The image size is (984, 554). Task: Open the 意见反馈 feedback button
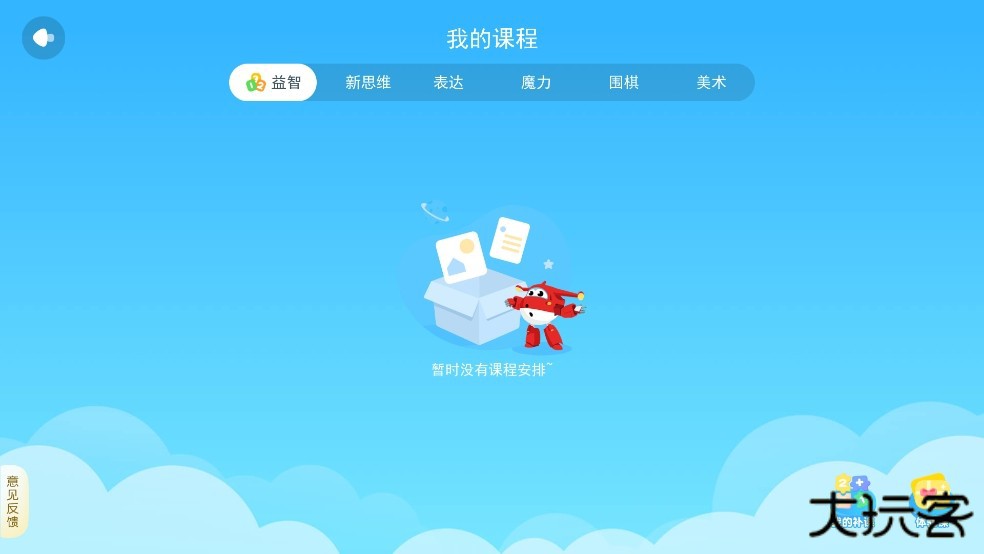tap(13, 501)
